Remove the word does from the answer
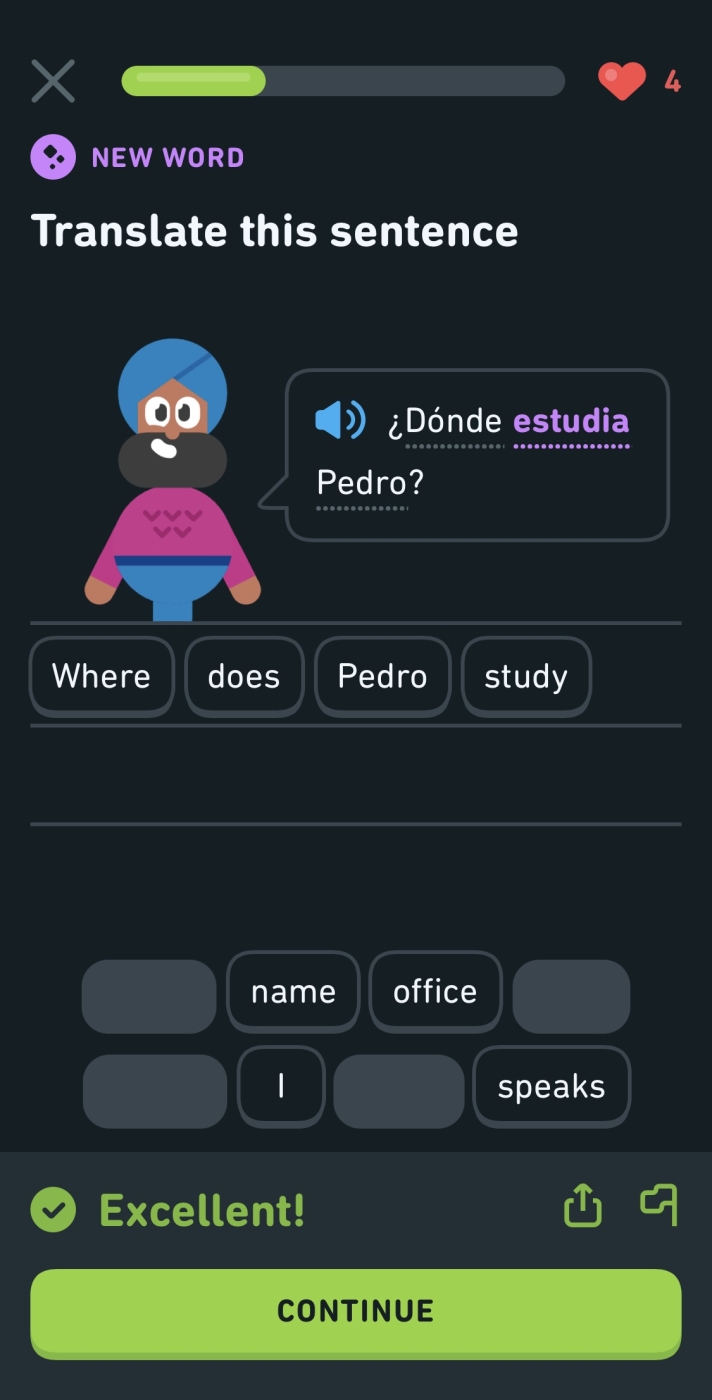The width and height of the screenshot is (712, 1400). click(x=244, y=676)
